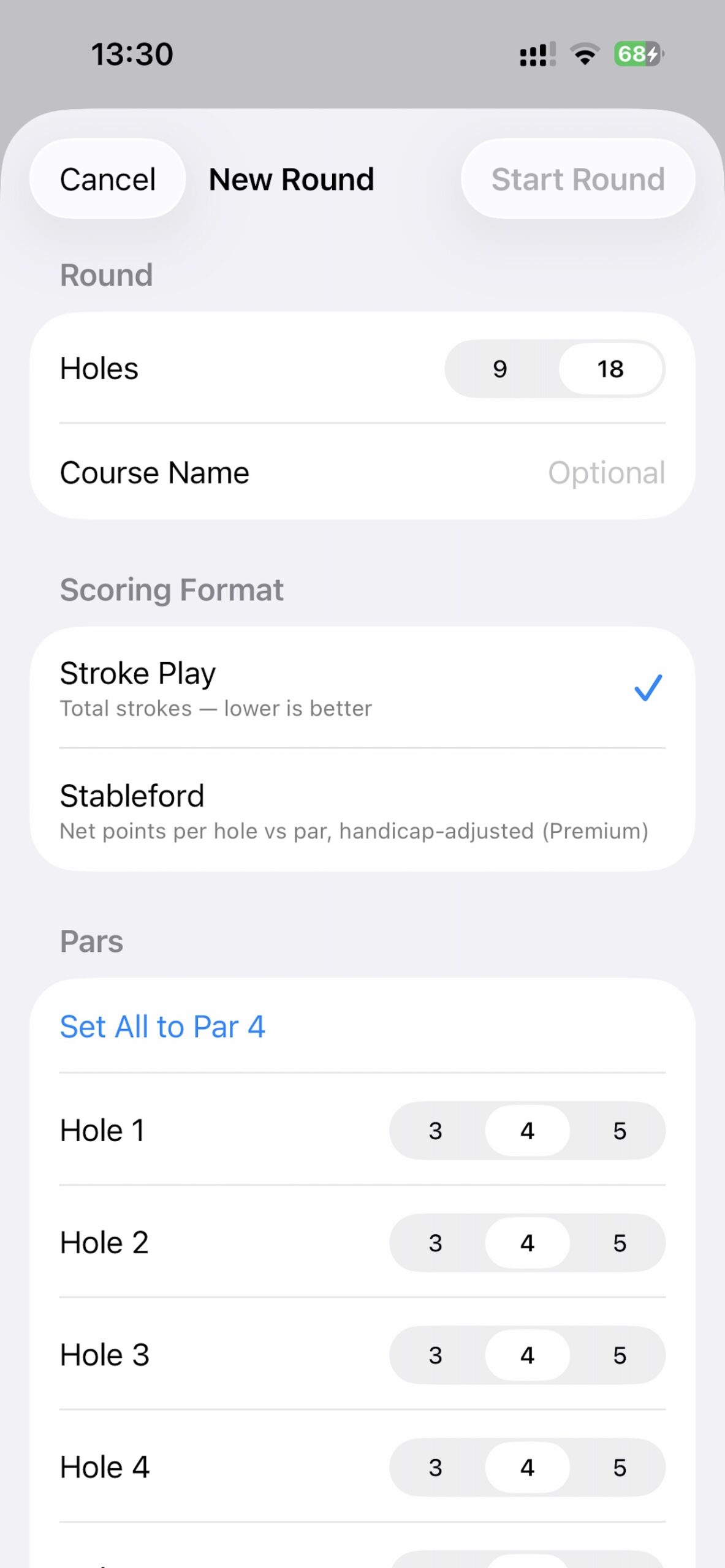Set Hole 4 to par 3
725x1568 pixels.
(435, 1468)
